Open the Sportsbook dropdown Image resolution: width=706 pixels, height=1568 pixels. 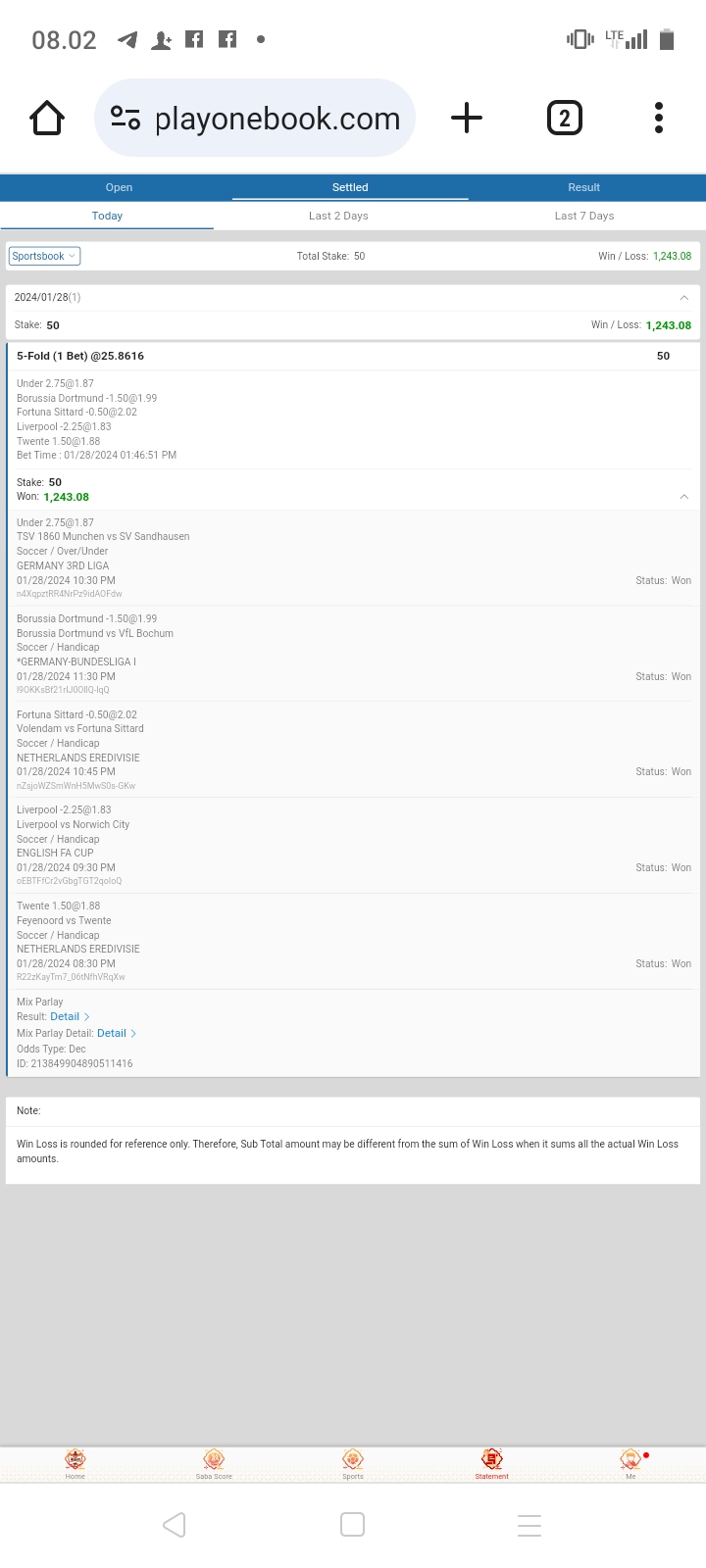pyautogui.click(x=44, y=256)
